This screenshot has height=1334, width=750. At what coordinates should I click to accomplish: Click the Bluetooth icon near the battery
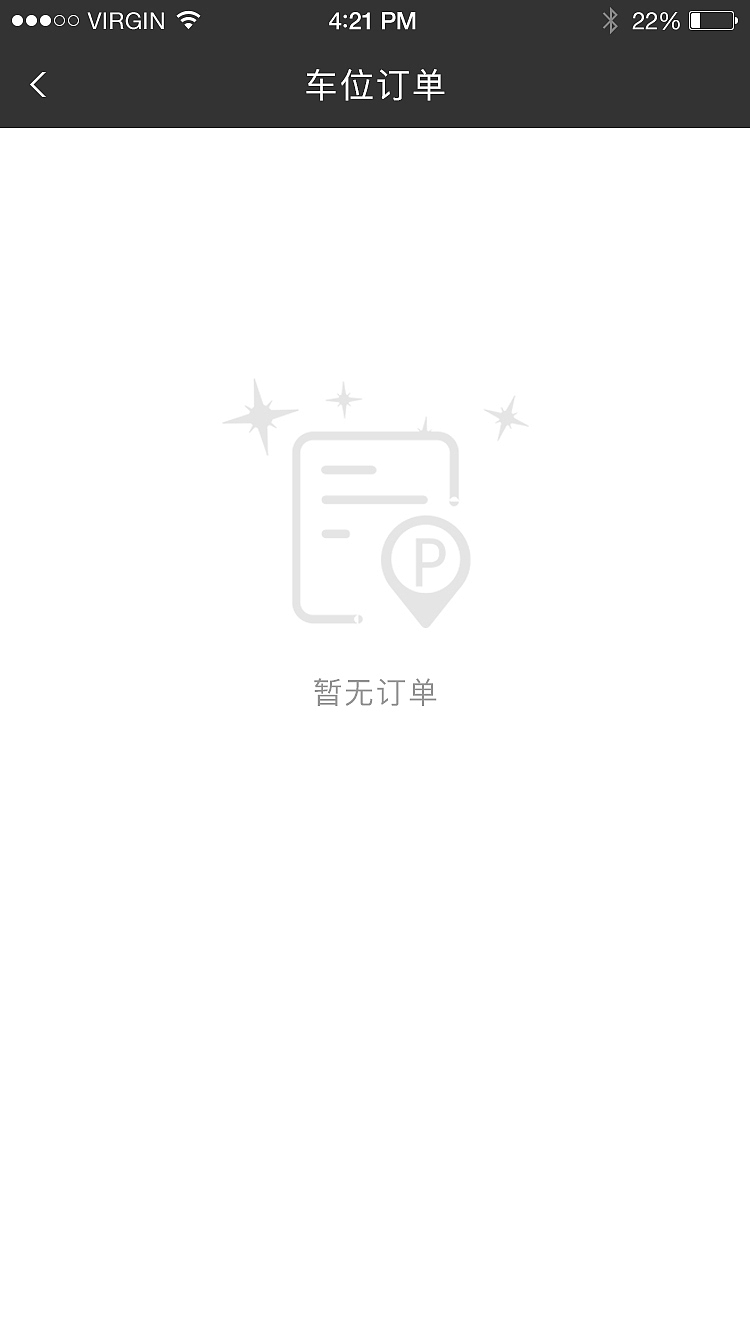[x=610, y=19]
